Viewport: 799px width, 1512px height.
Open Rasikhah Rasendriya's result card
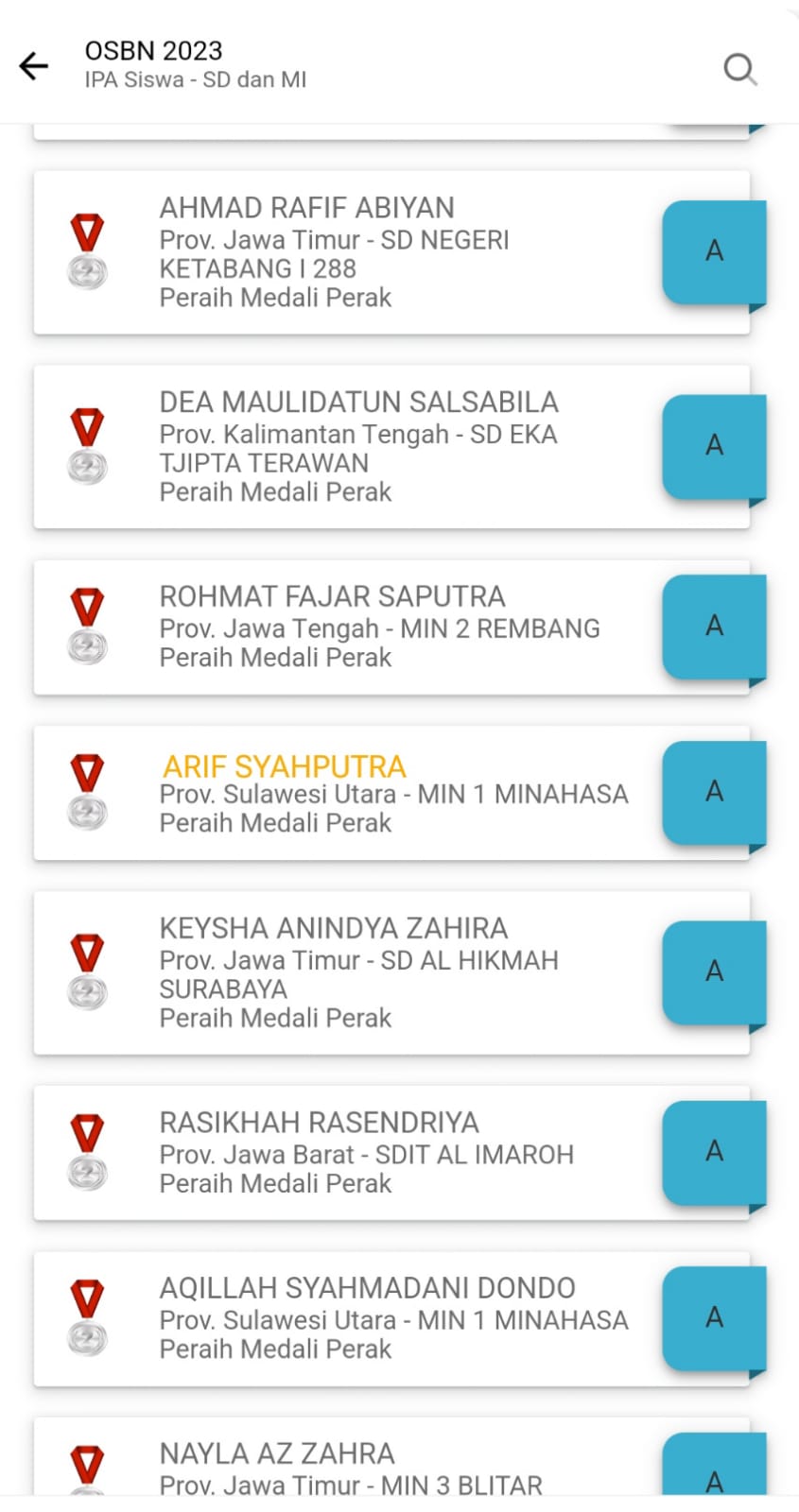pos(359,1153)
